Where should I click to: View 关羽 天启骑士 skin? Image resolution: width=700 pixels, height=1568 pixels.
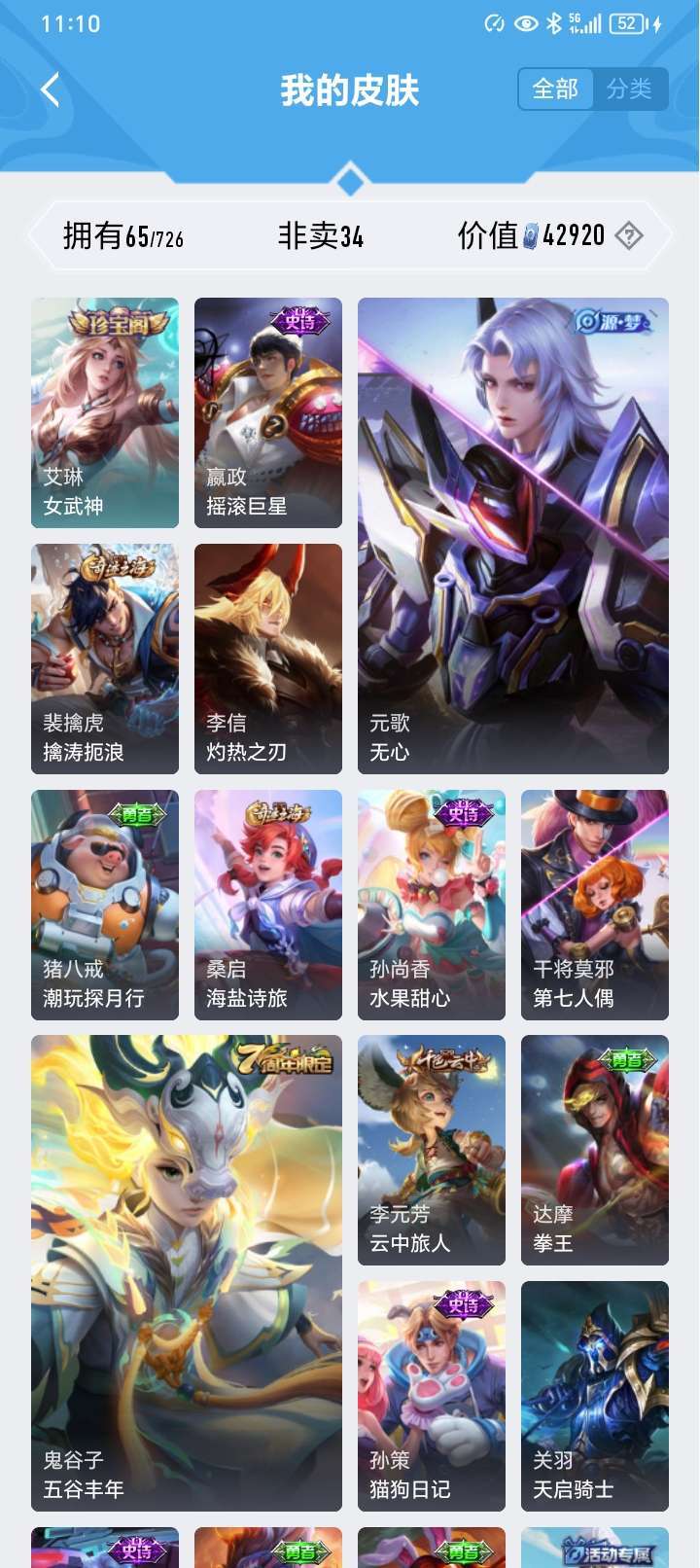click(595, 1397)
